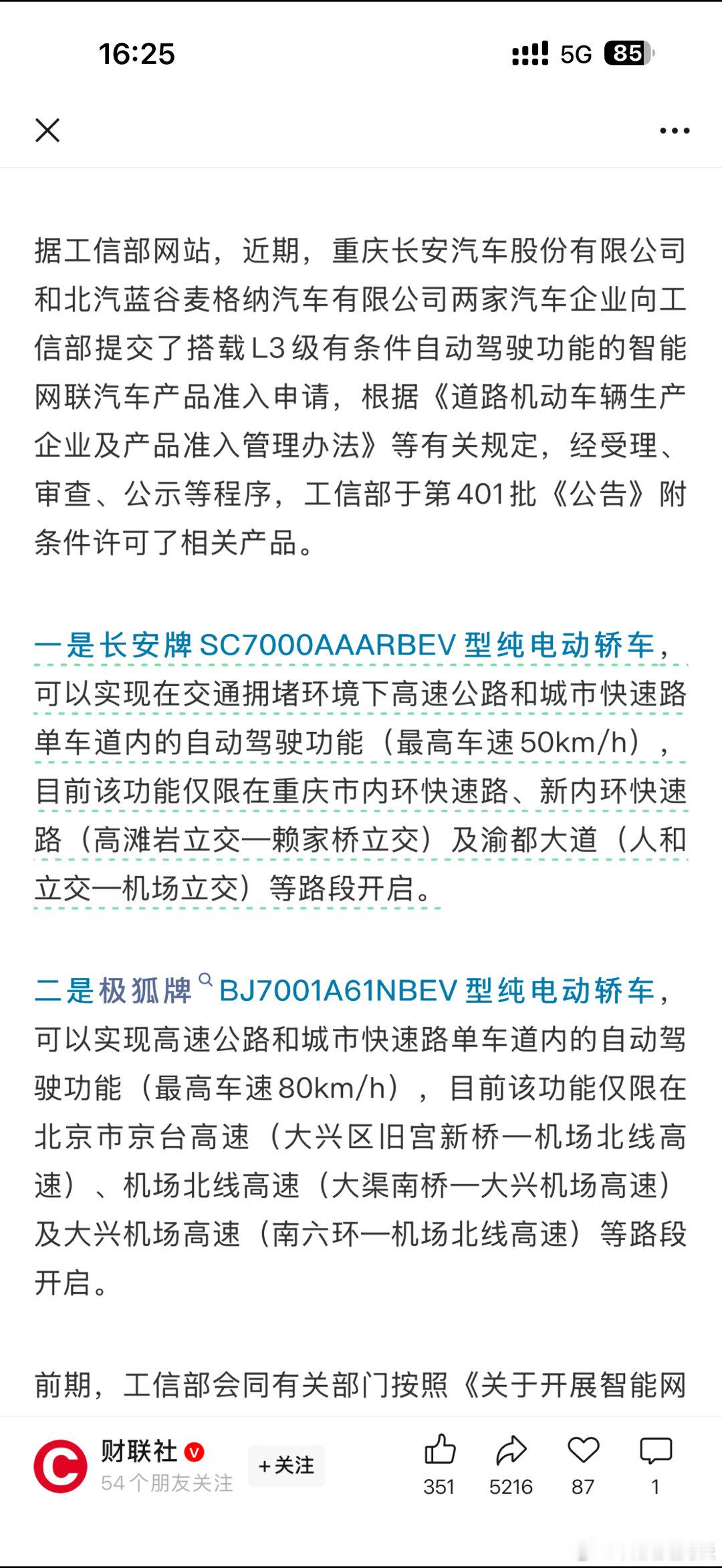Image resolution: width=722 pixels, height=1568 pixels.
Task: Tap the clock showing 16:25 in status bar
Action: pos(137,55)
